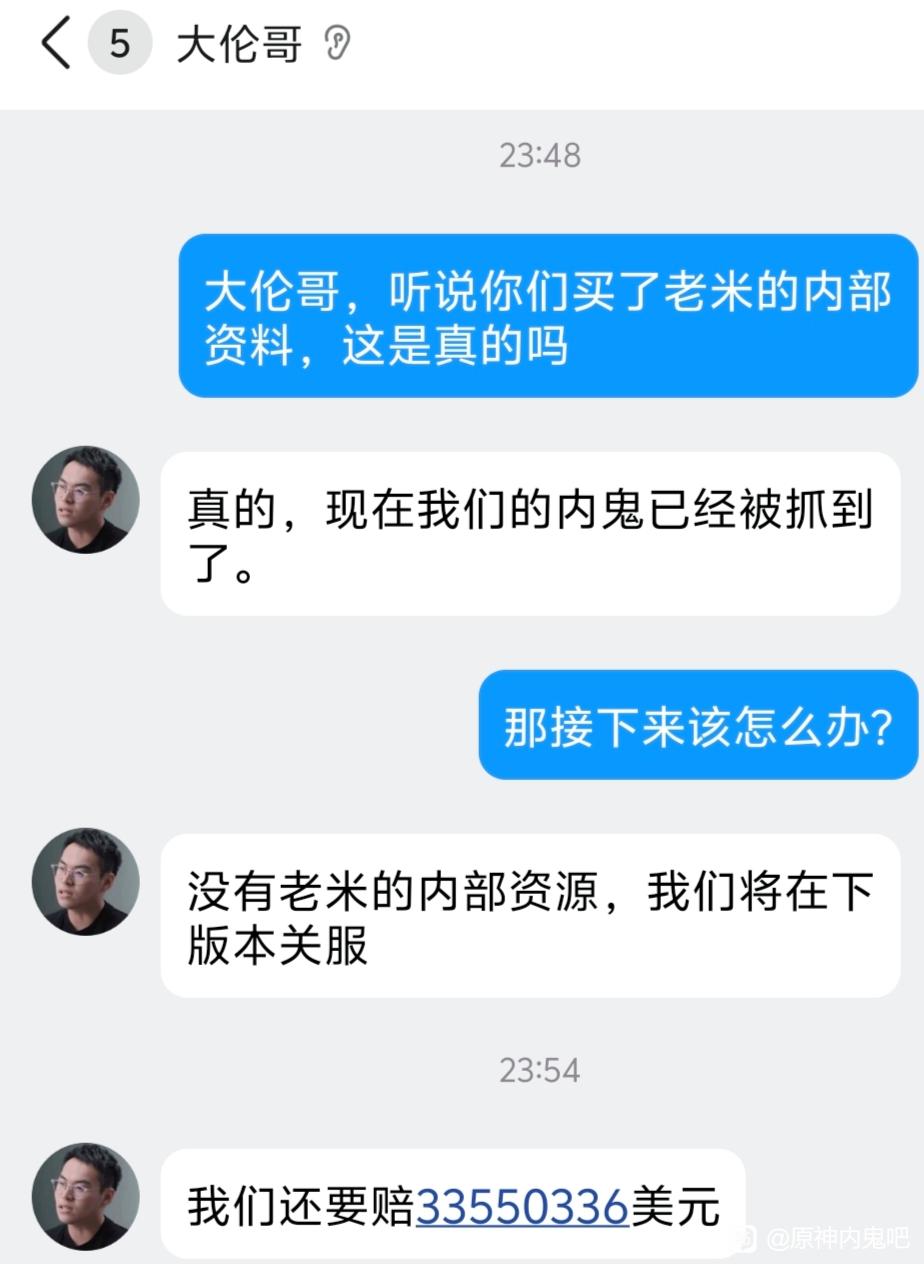View profile from avatar beside 我们还要赔 message

[85, 1196]
